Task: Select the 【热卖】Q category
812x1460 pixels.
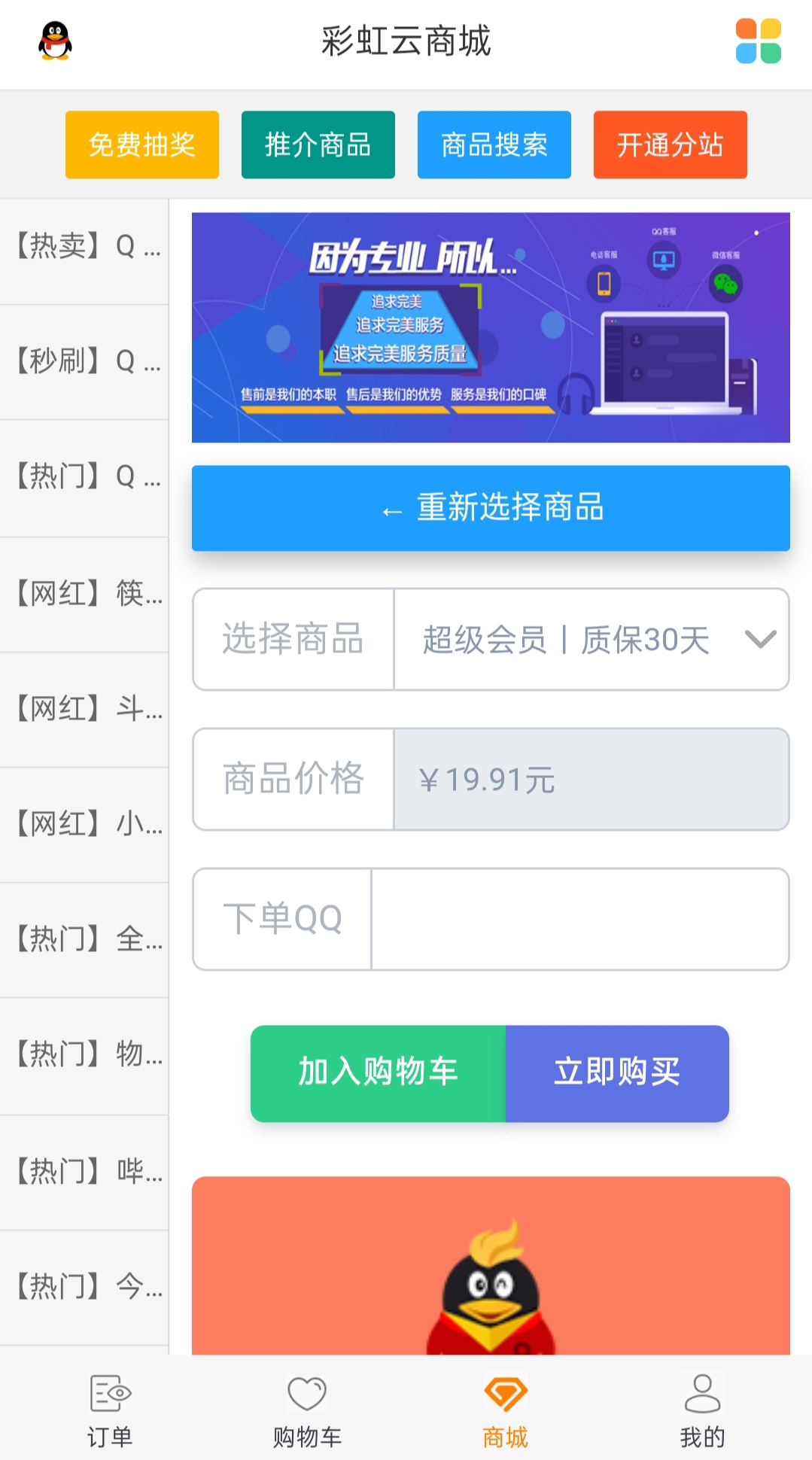Action: (84, 247)
